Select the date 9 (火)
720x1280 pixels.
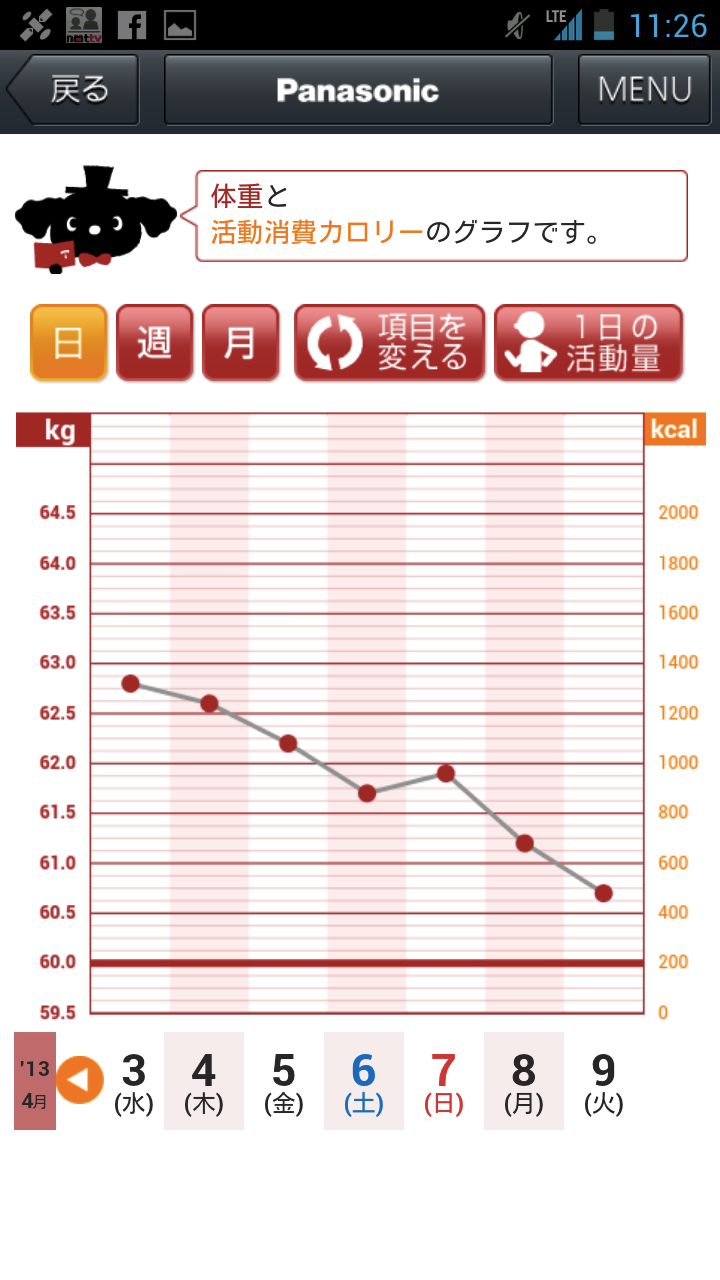604,1081
